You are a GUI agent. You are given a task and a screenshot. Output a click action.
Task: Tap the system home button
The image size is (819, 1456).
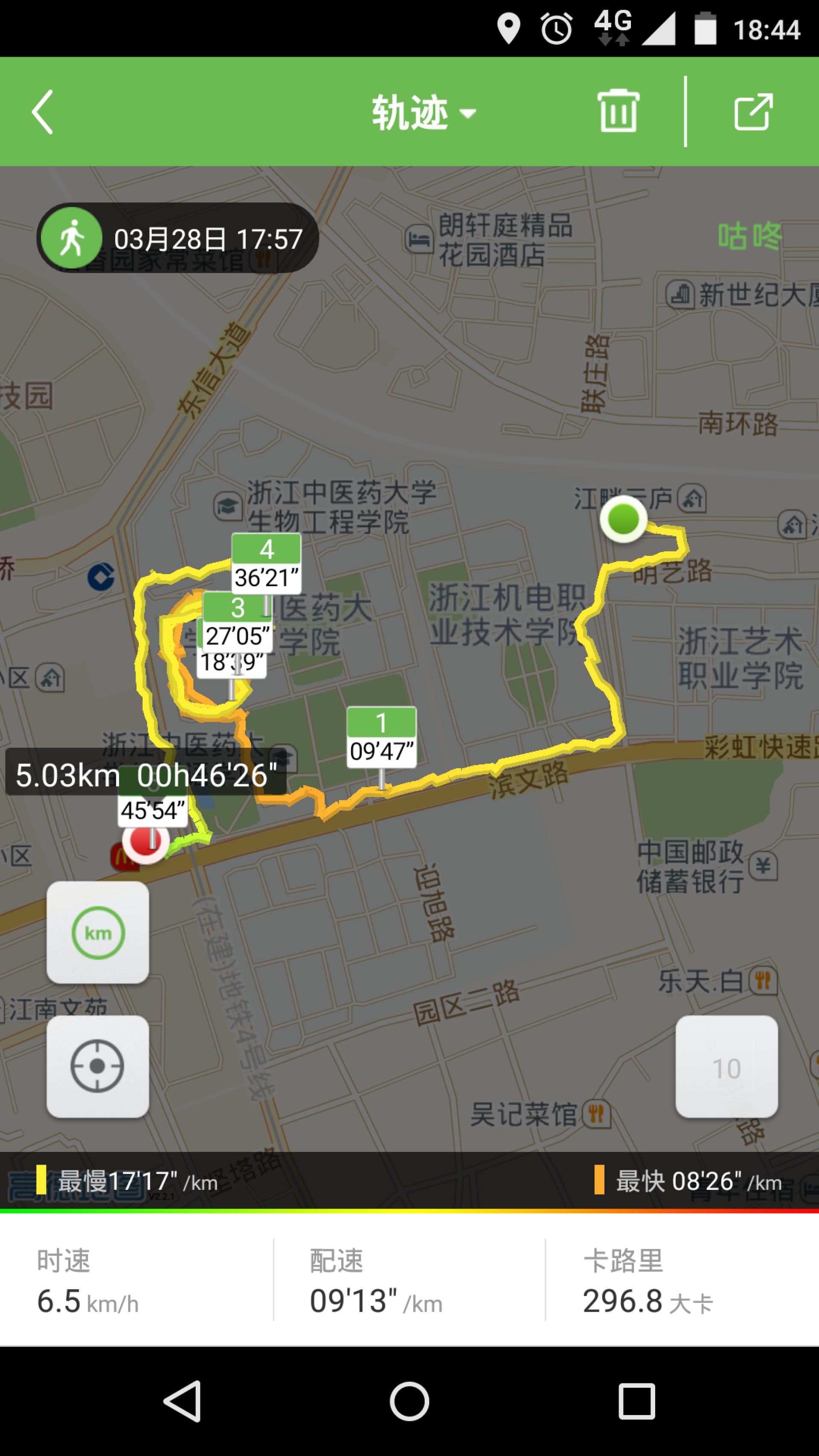[x=409, y=1402]
